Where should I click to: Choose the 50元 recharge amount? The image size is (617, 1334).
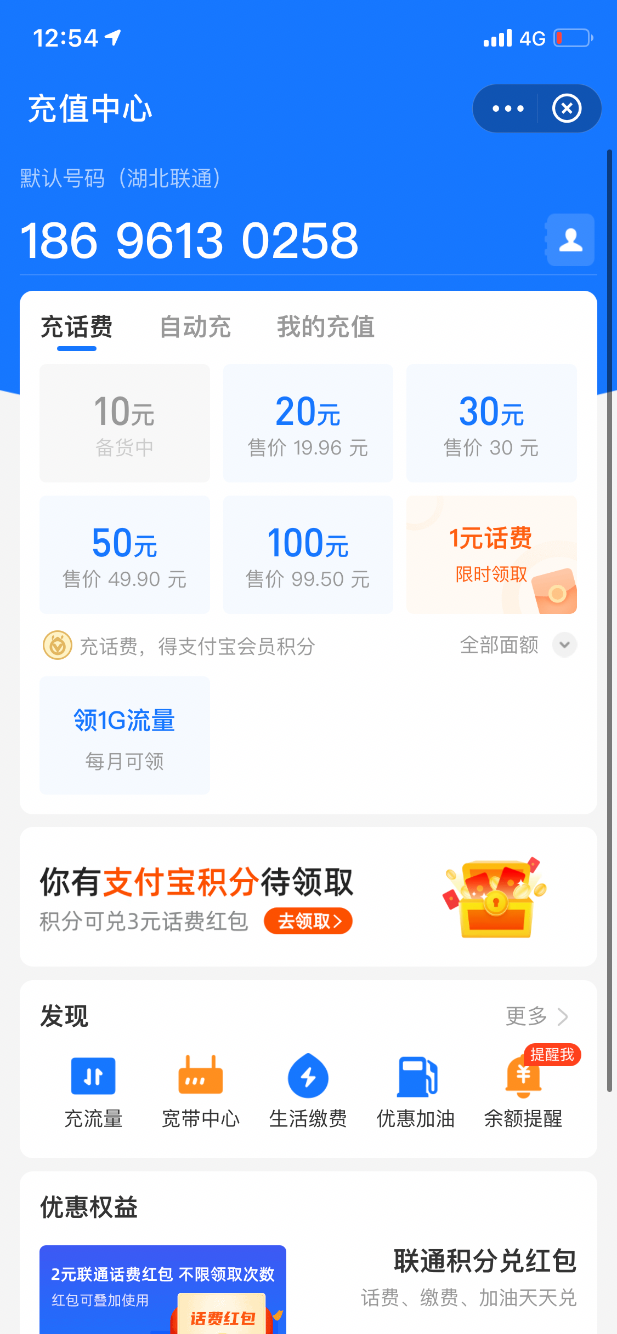pyautogui.click(x=125, y=555)
